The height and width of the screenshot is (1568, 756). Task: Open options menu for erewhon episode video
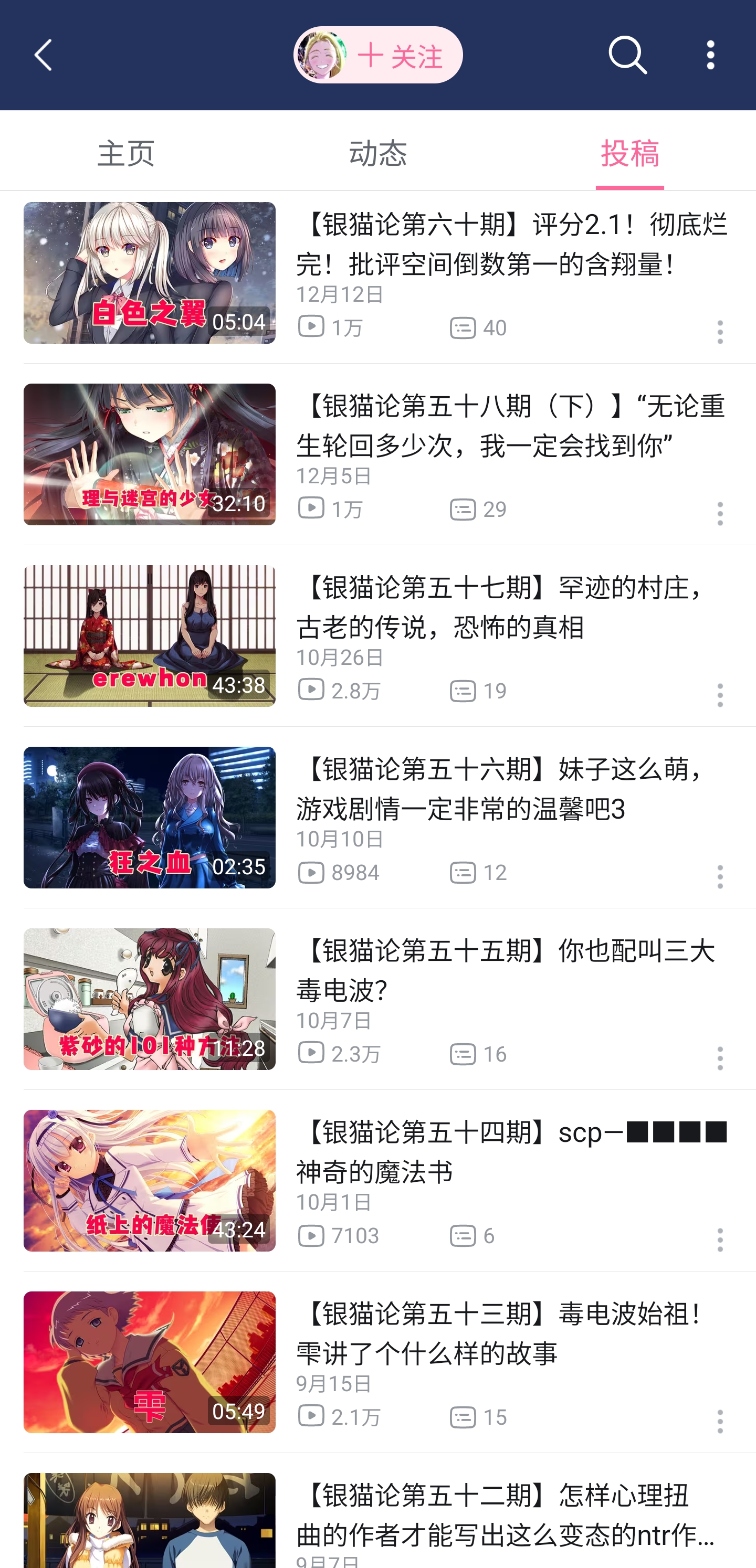(719, 695)
